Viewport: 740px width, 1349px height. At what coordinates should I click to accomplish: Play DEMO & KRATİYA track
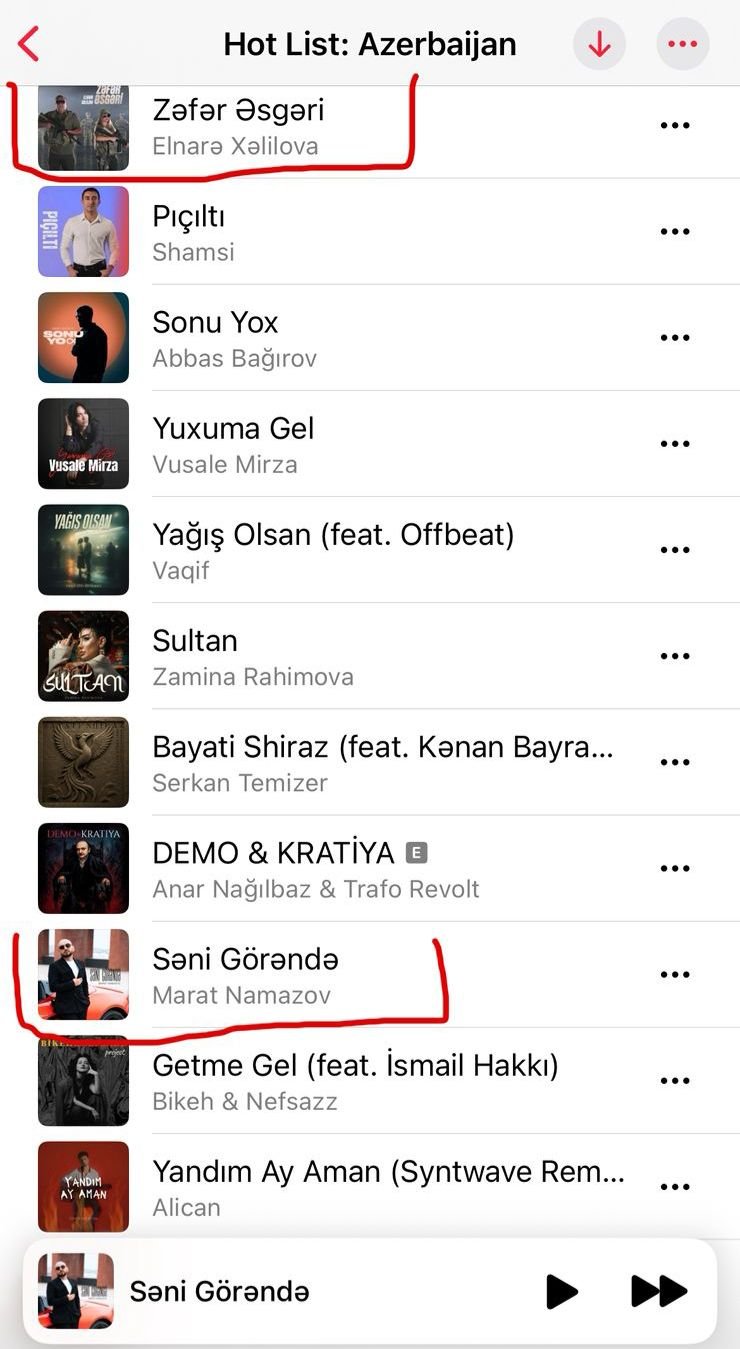pos(273,853)
